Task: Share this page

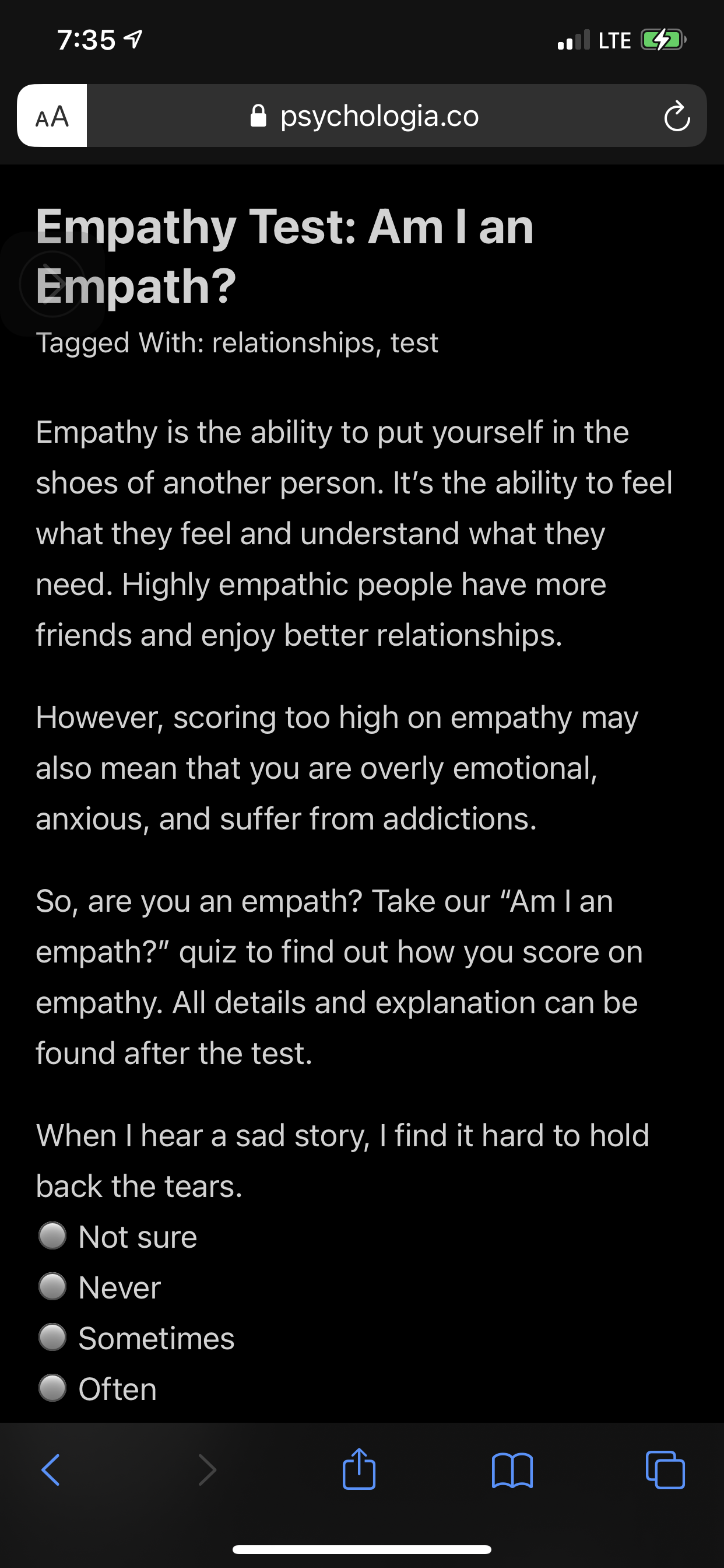Action: (359, 1469)
